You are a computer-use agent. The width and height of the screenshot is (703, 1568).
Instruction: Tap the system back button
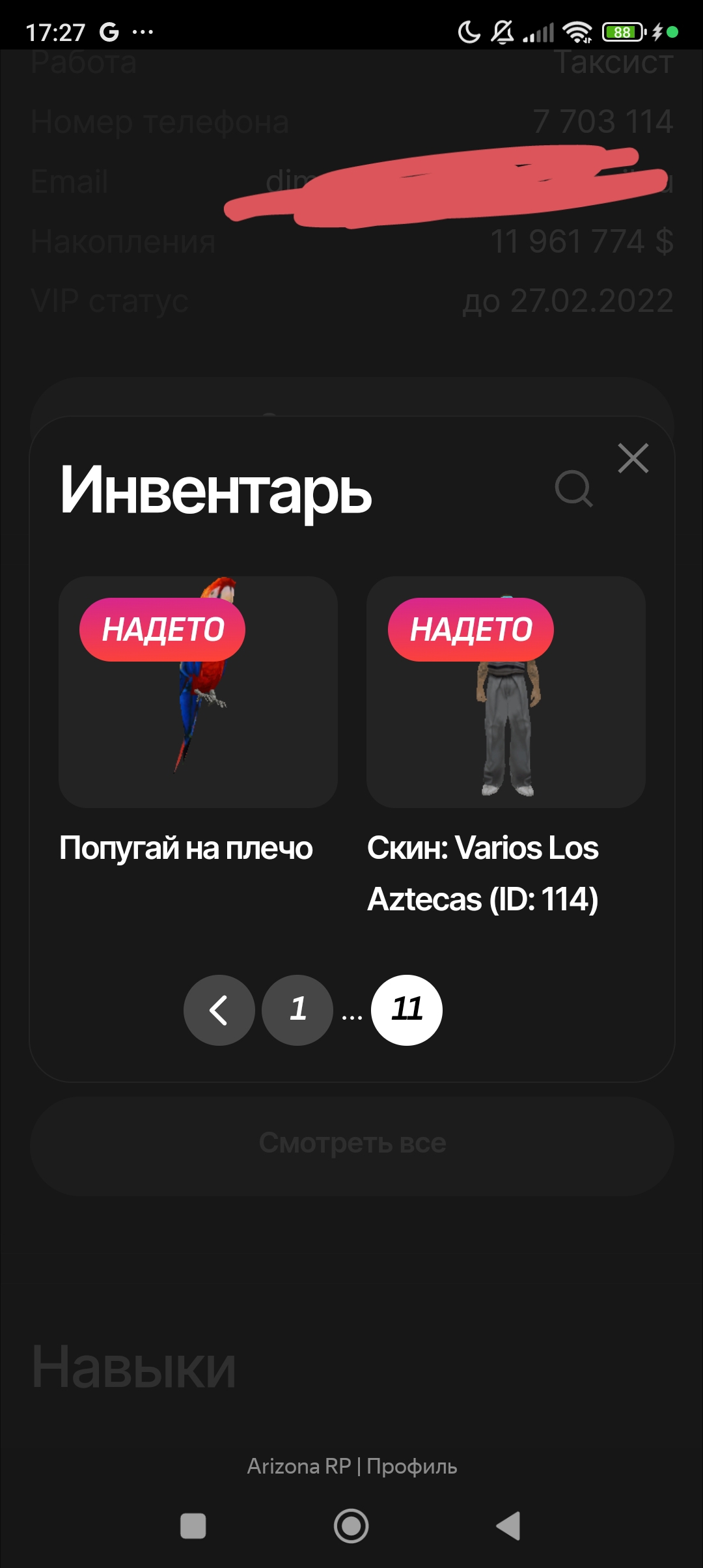pos(508,1526)
